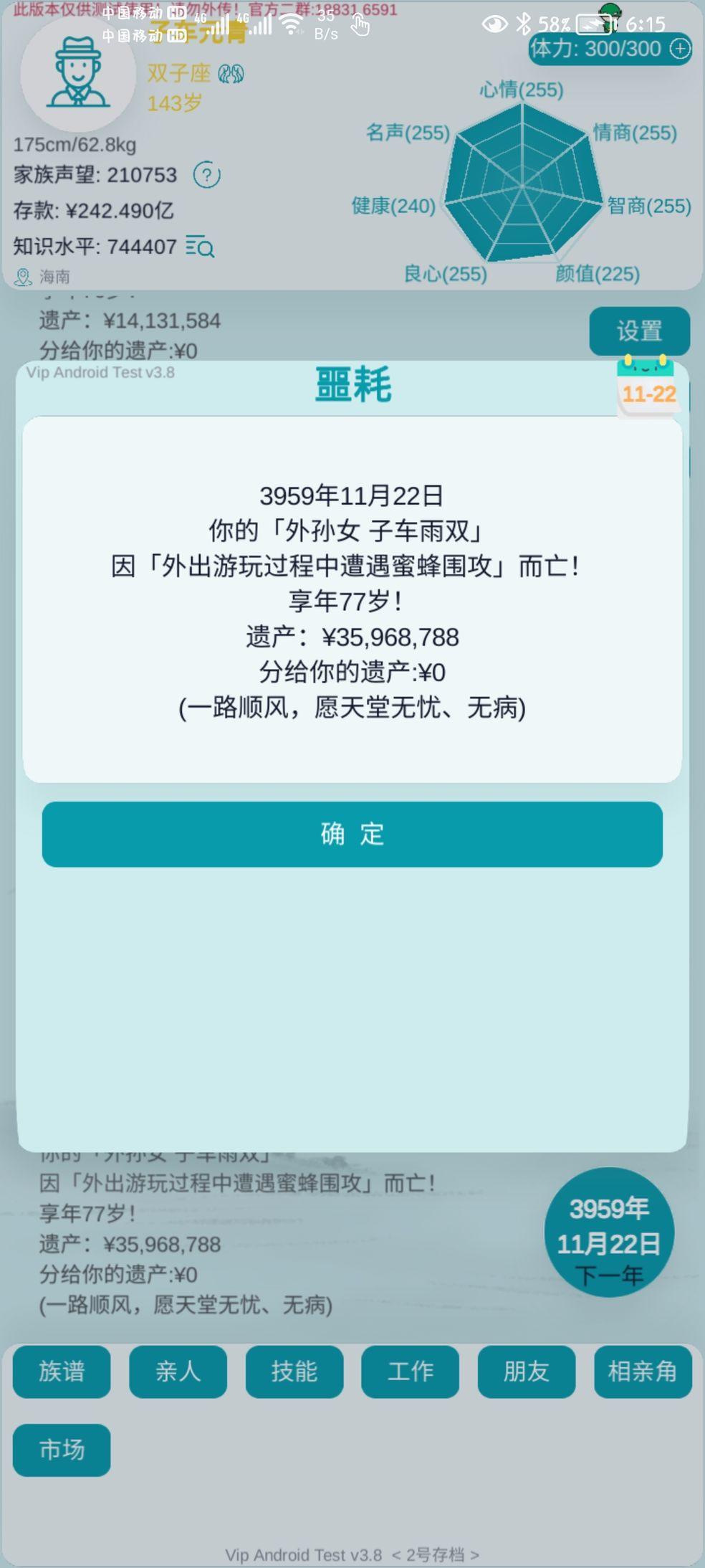Open the 族谱 family tree

[62, 1372]
